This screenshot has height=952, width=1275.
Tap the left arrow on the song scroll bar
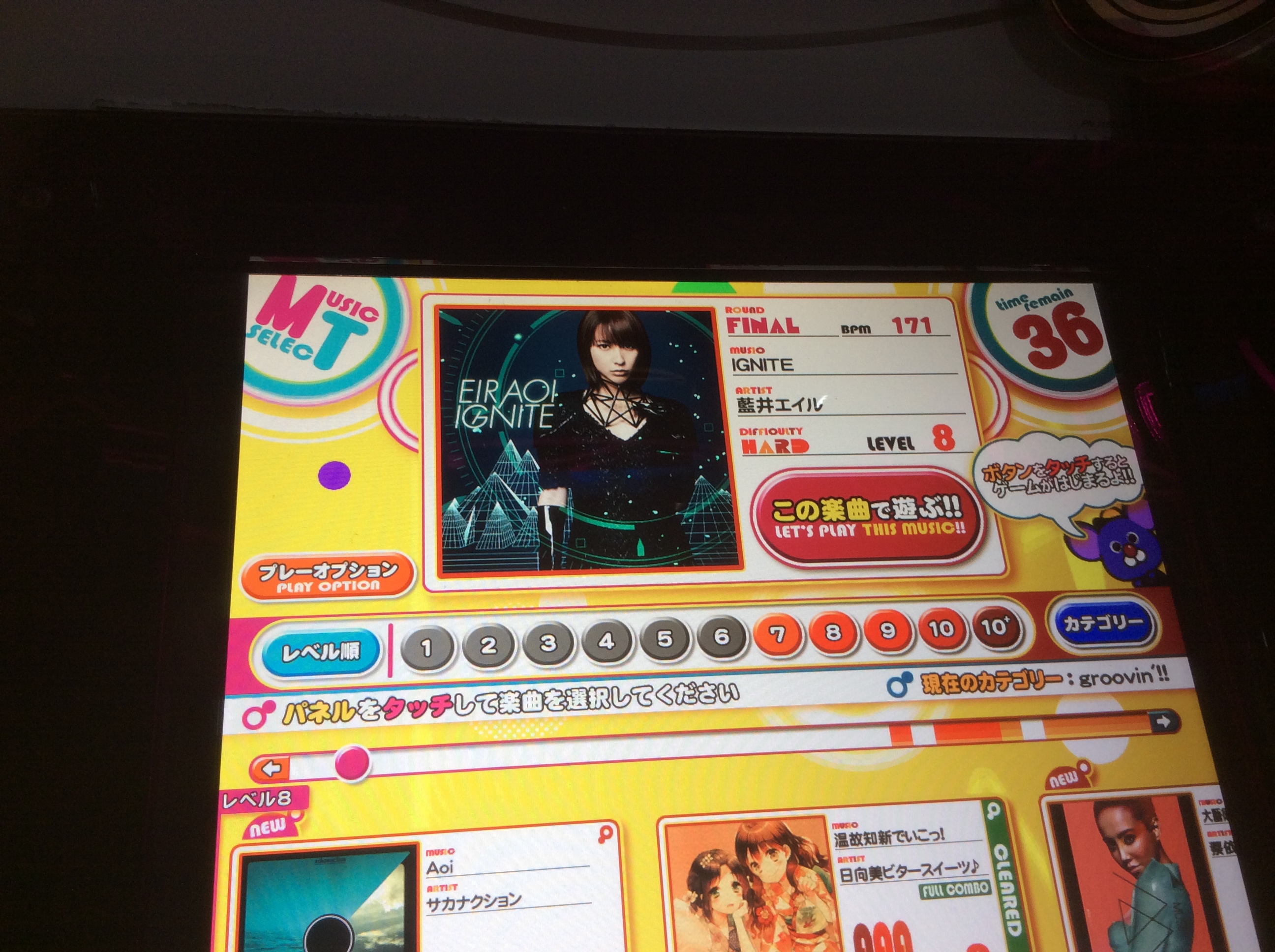(x=272, y=769)
